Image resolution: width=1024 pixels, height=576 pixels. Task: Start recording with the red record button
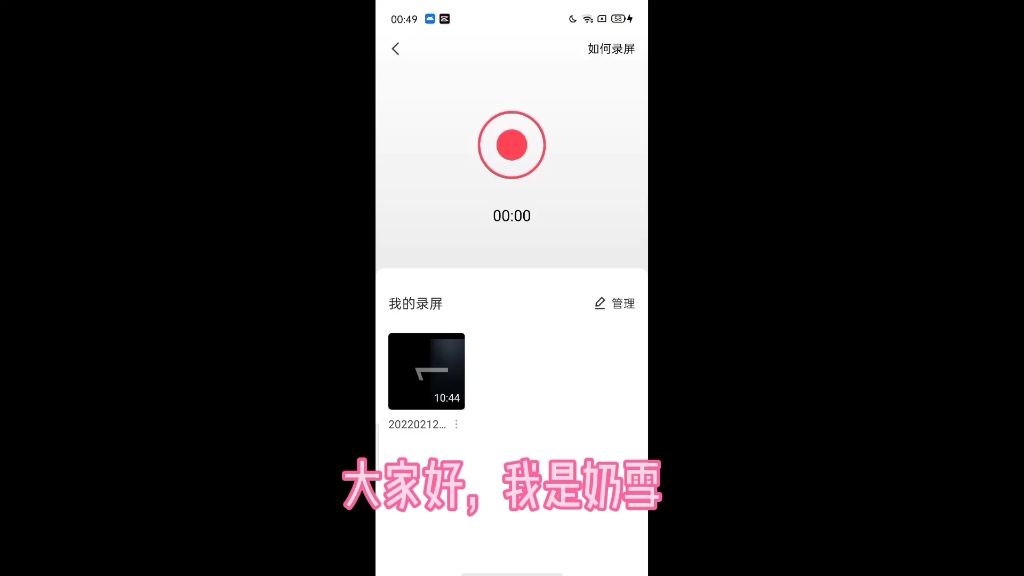(x=511, y=145)
